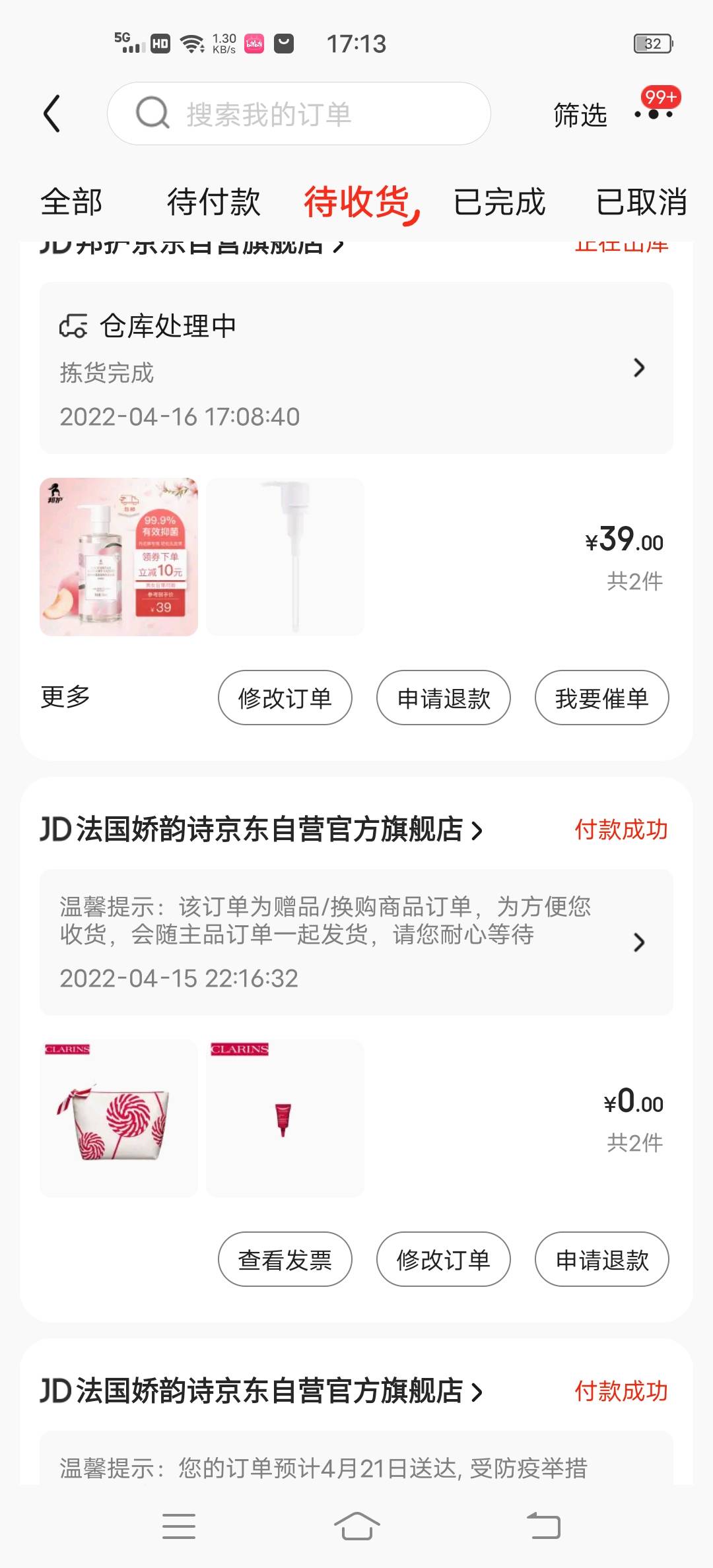Image resolution: width=713 pixels, height=1568 pixels.
Task: Switch to the 已完成 tab
Action: 498,203
